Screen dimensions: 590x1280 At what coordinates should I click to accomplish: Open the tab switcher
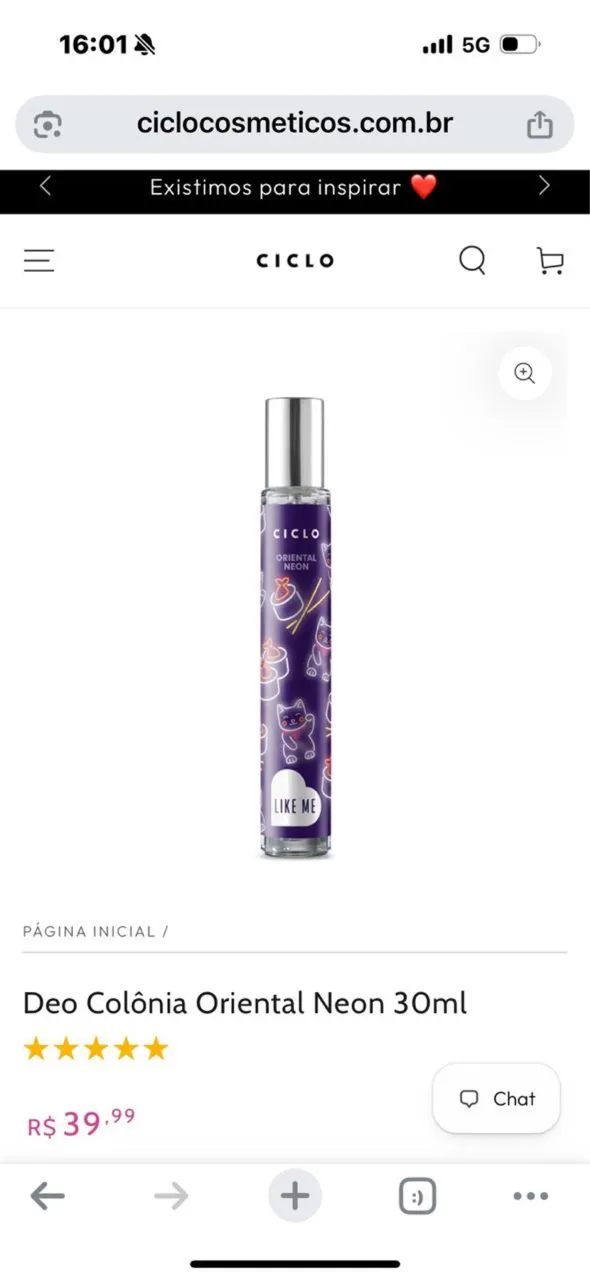(x=418, y=1195)
